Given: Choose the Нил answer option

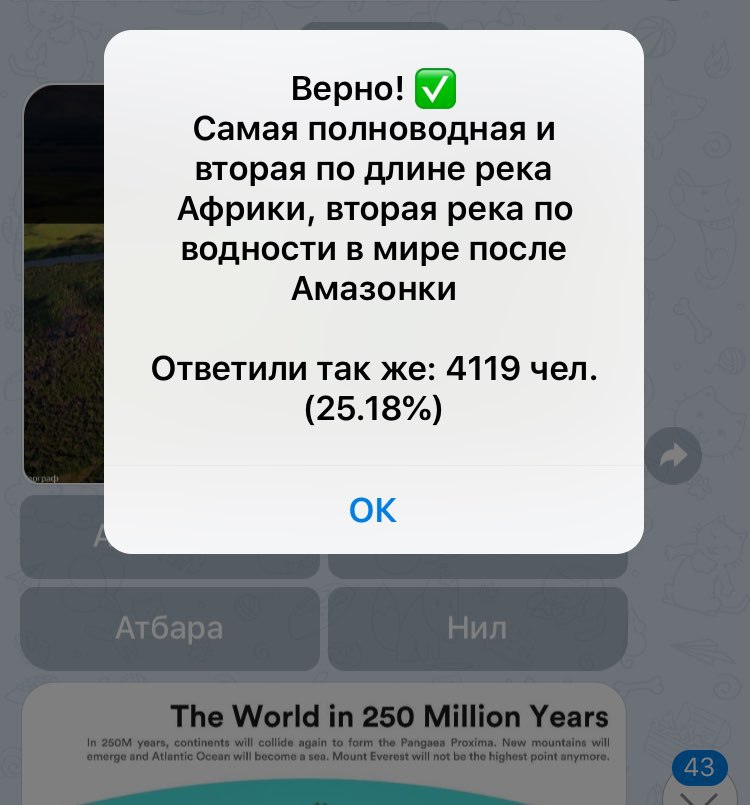Looking at the screenshot, I should [x=478, y=628].
